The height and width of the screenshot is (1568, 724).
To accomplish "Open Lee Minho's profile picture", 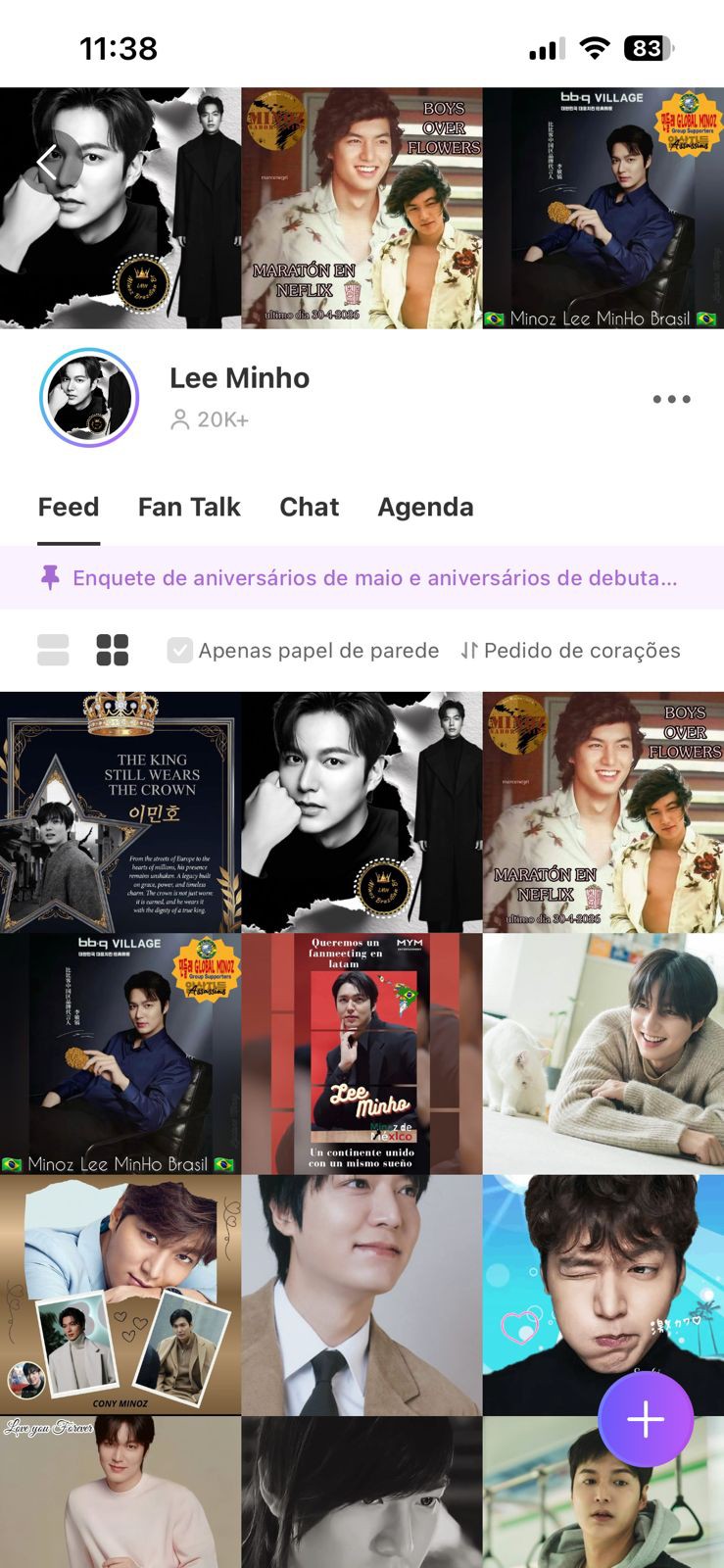I will [x=89, y=398].
